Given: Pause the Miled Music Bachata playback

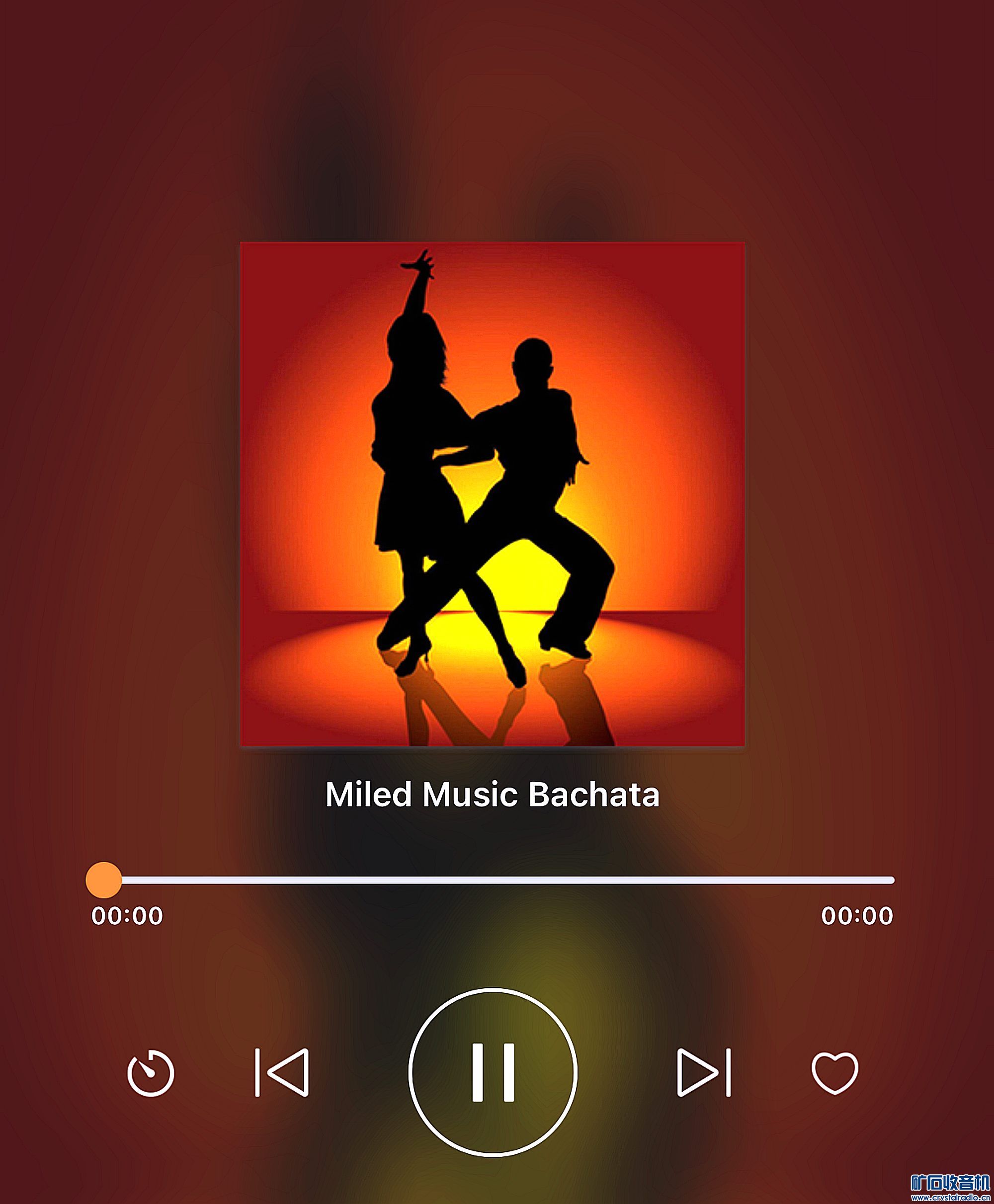Looking at the screenshot, I should pyautogui.click(x=493, y=1072).
